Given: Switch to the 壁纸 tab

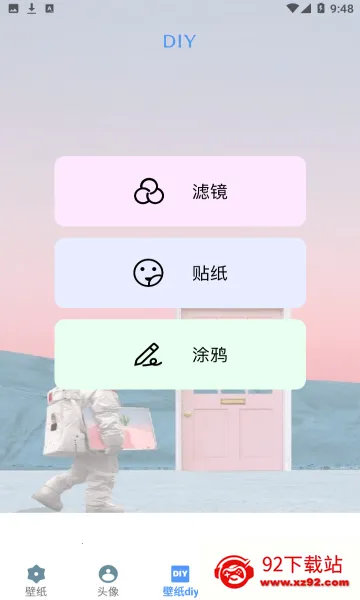Looking at the screenshot, I should (36, 580).
